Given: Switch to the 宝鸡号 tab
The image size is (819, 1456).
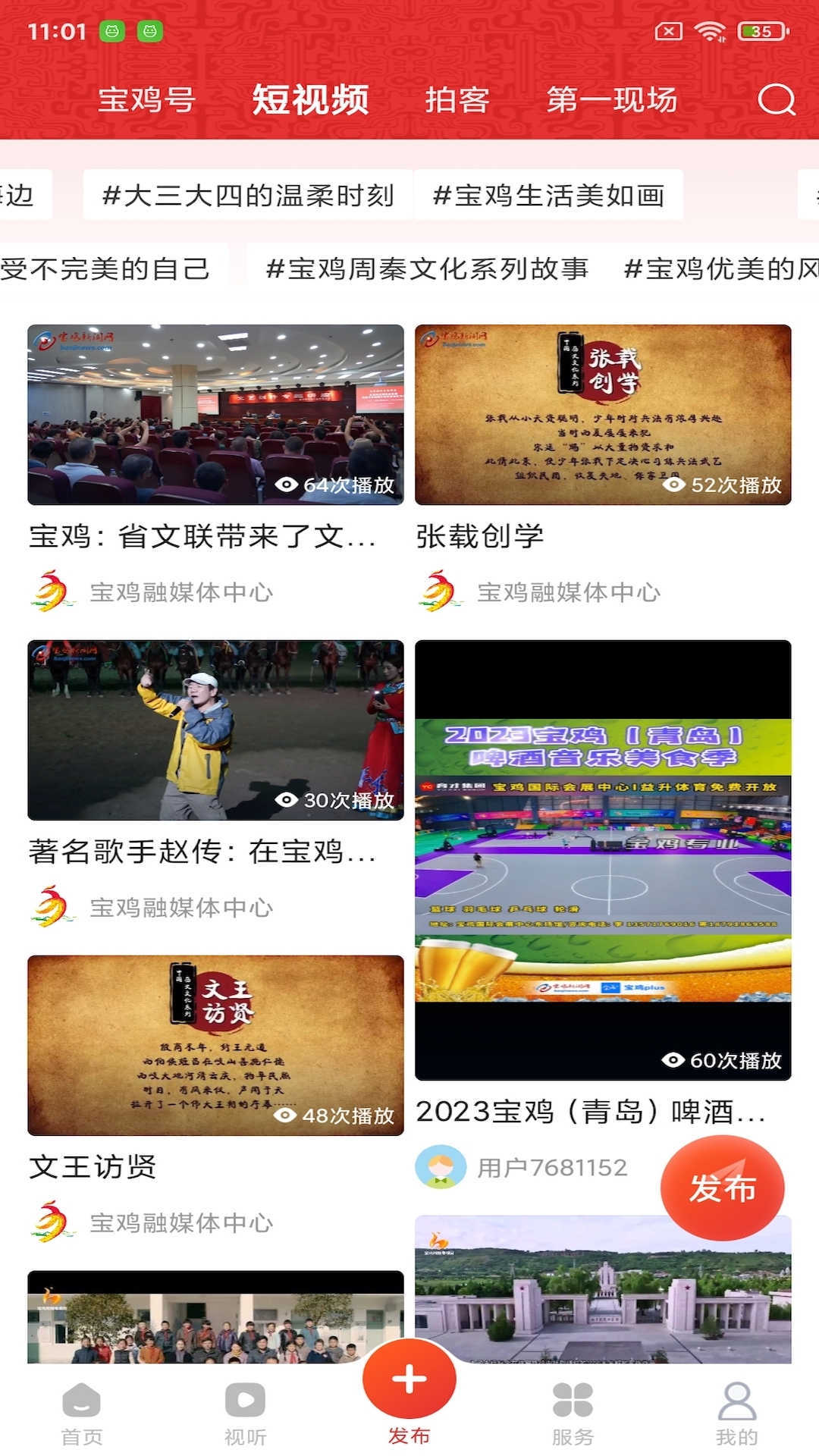Looking at the screenshot, I should click(146, 100).
